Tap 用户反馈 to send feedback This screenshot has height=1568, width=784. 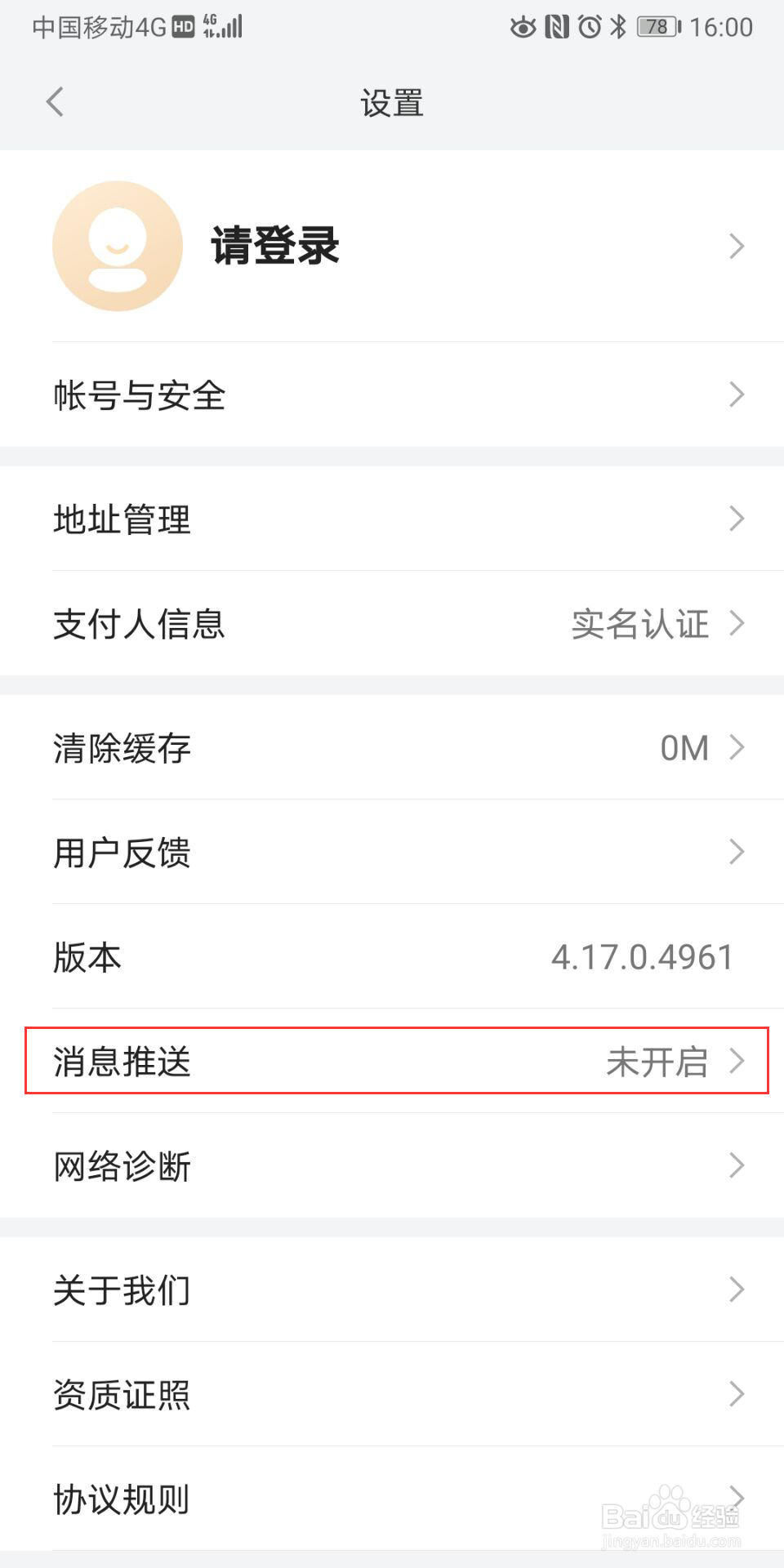(392, 853)
